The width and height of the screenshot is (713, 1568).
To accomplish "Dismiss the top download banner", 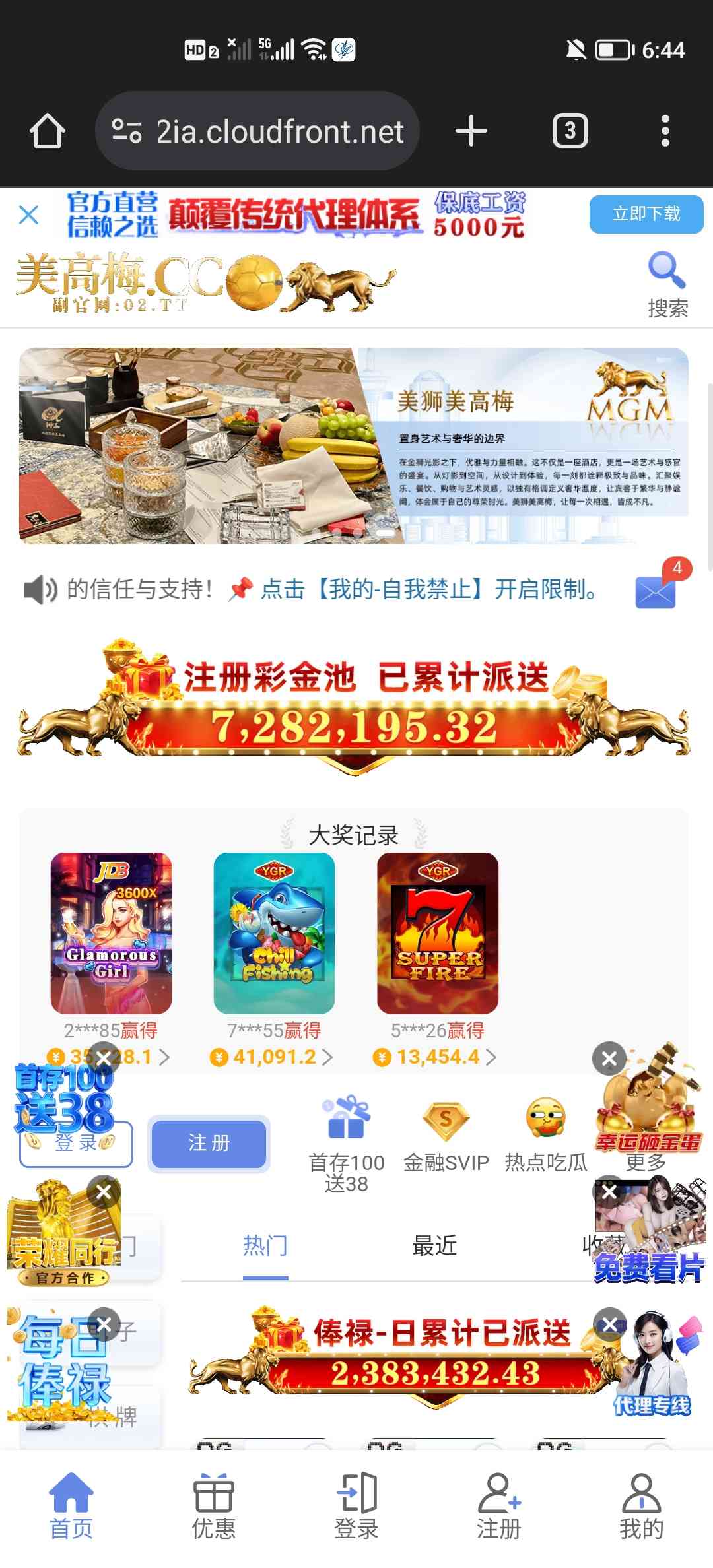I will [29, 214].
